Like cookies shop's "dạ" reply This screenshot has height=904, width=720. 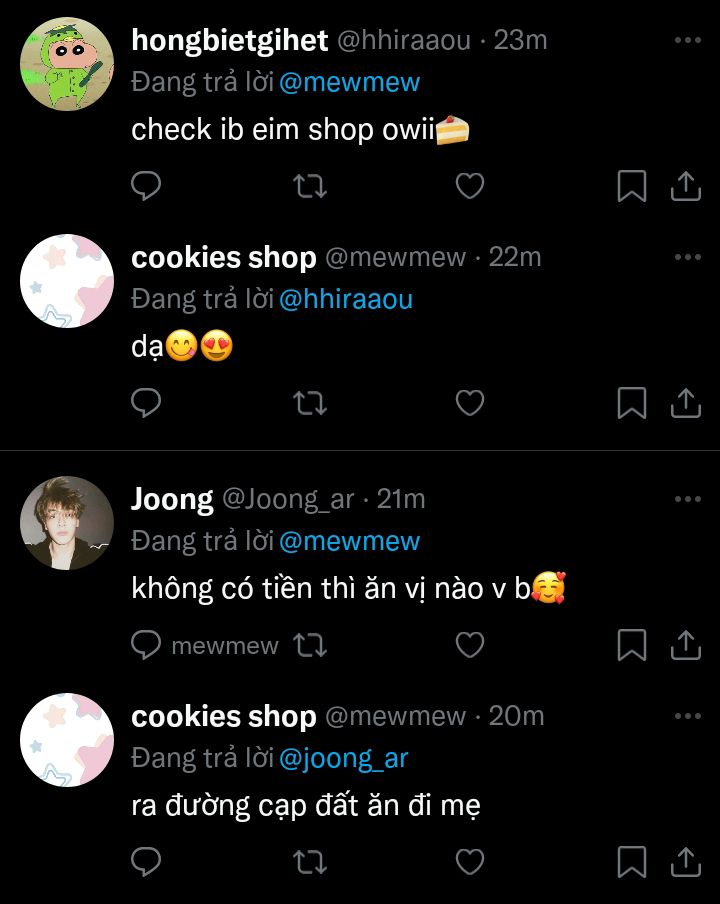(x=470, y=403)
